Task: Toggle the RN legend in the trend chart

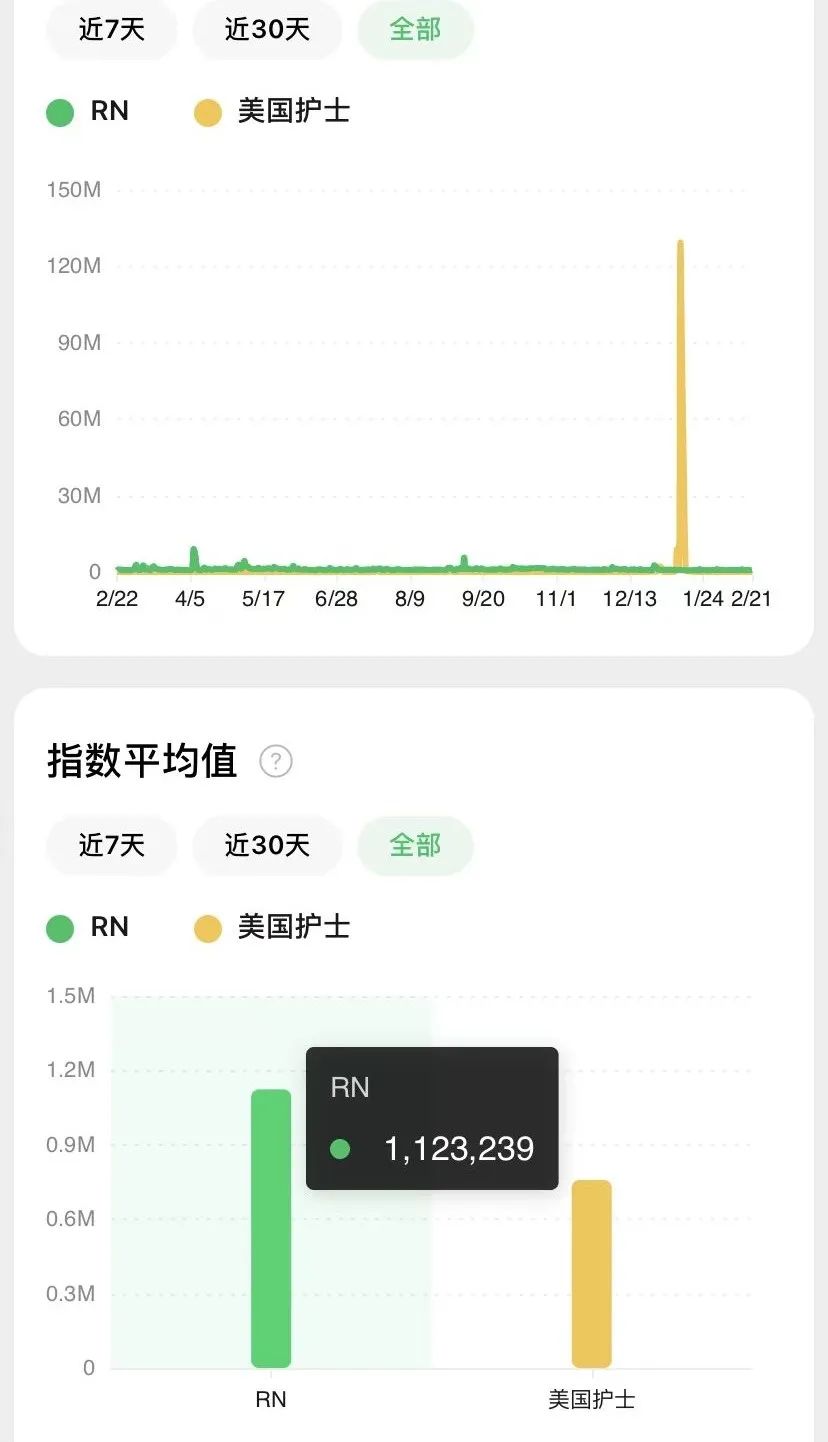Action: click(88, 112)
